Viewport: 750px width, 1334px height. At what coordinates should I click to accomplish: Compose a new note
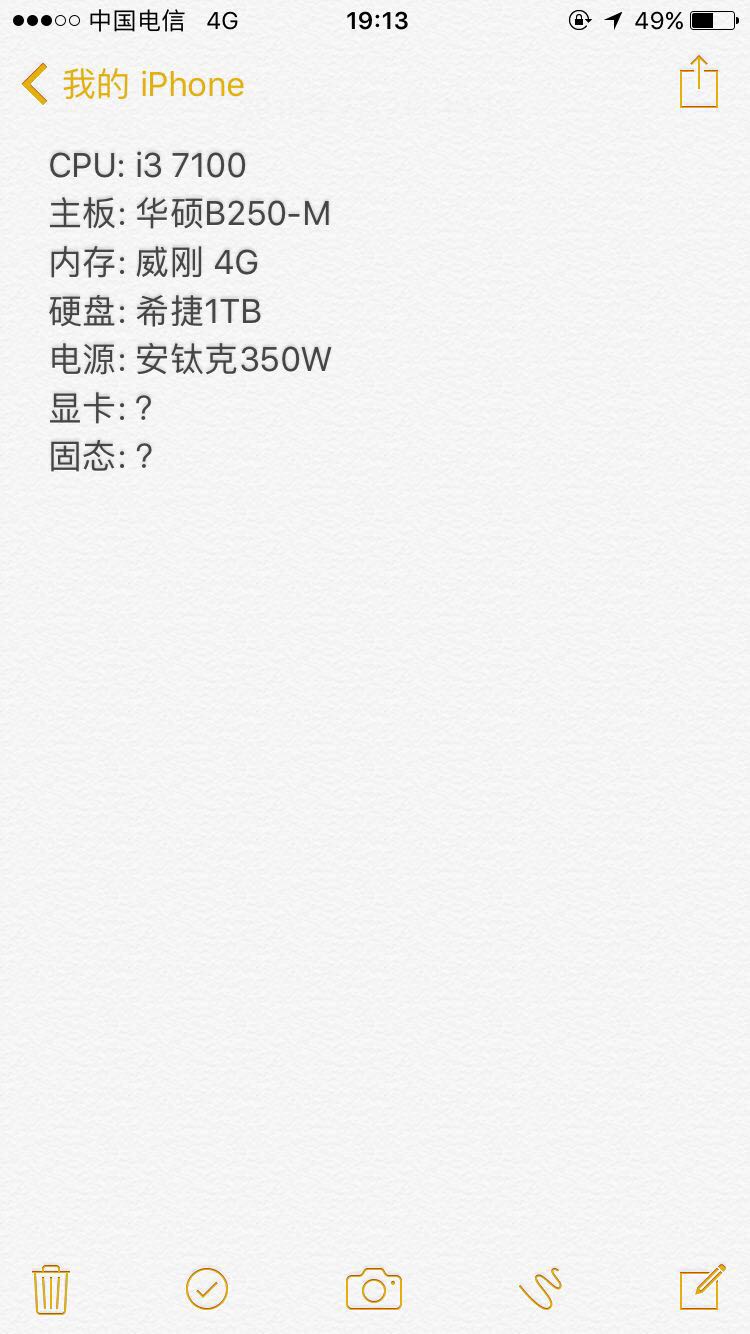[x=702, y=1287]
